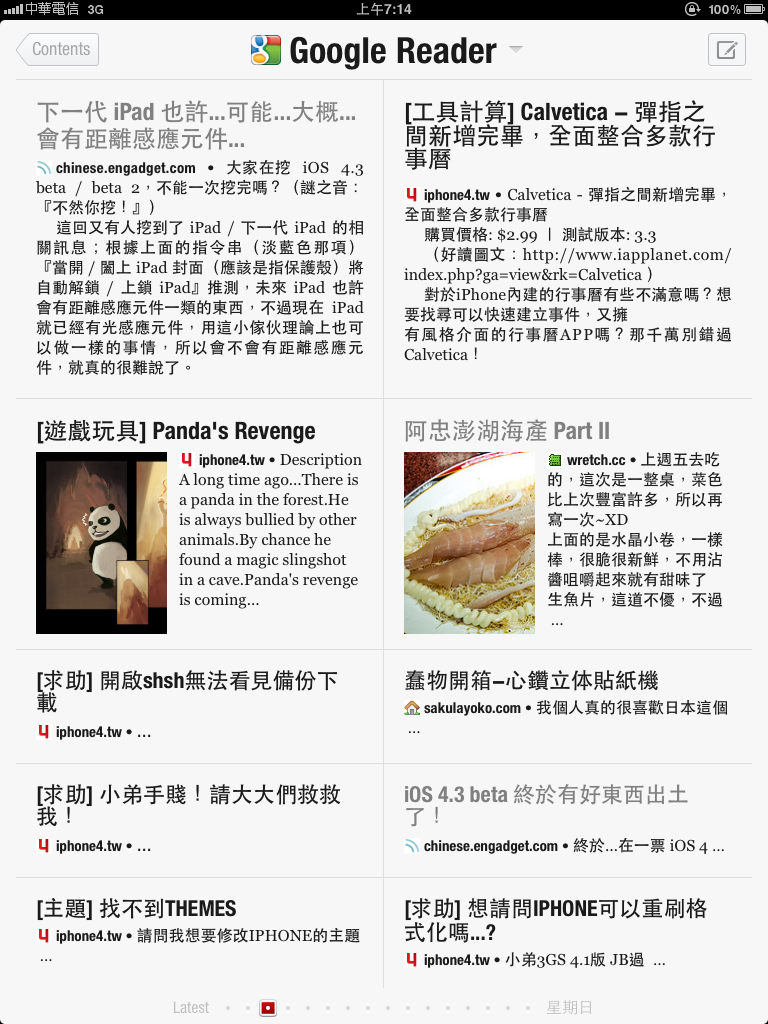Jump to the 星期日 page marker
Screen dimensions: 768x1024
pos(569,1007)
